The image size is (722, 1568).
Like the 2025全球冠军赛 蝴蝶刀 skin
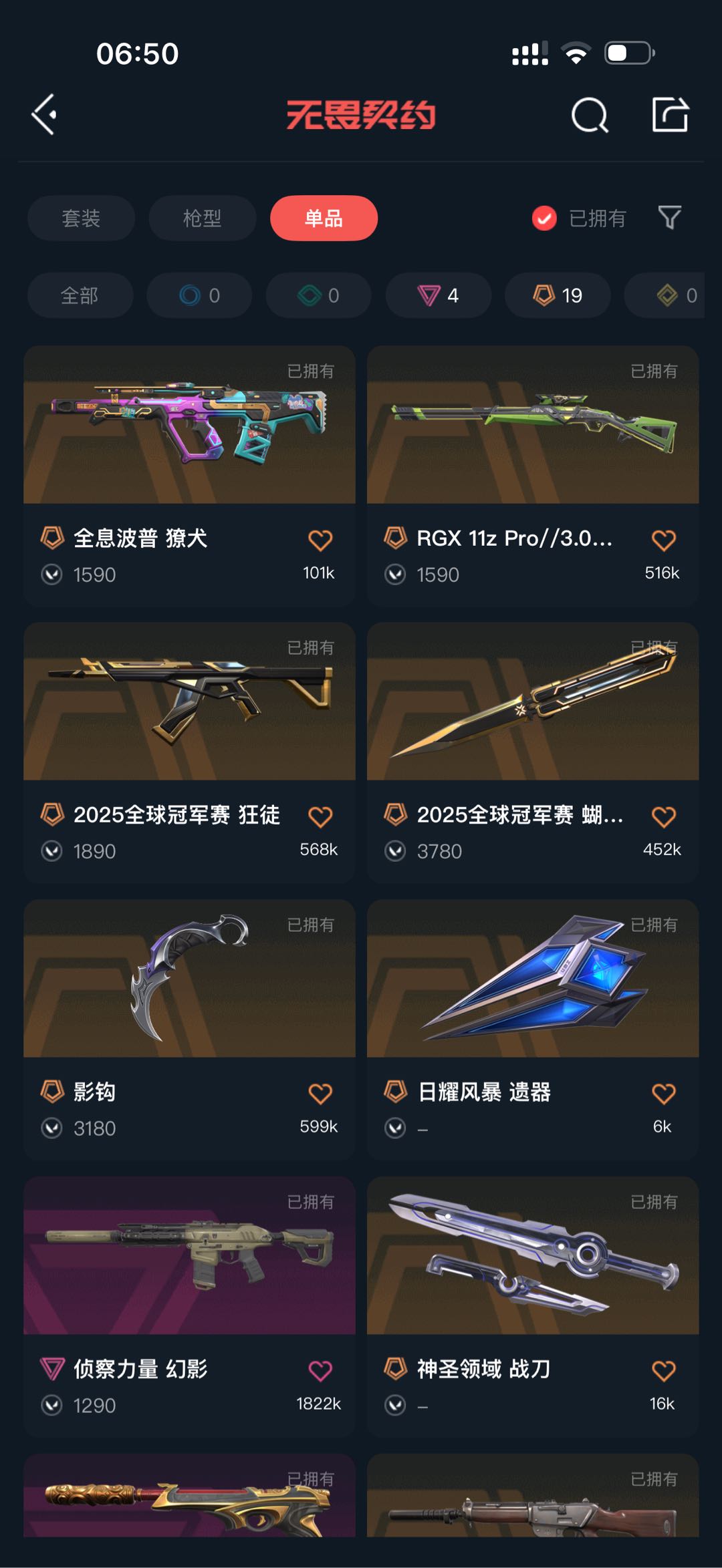pos(663,816)
